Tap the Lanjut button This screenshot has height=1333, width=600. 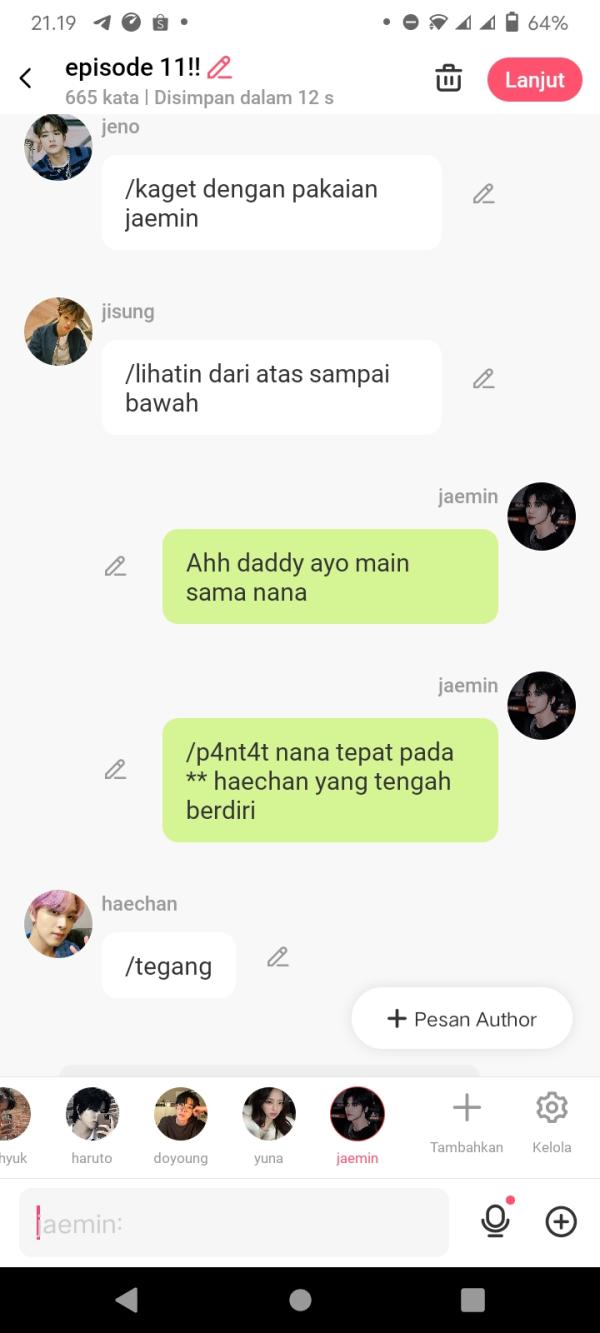tap(534, 80)
